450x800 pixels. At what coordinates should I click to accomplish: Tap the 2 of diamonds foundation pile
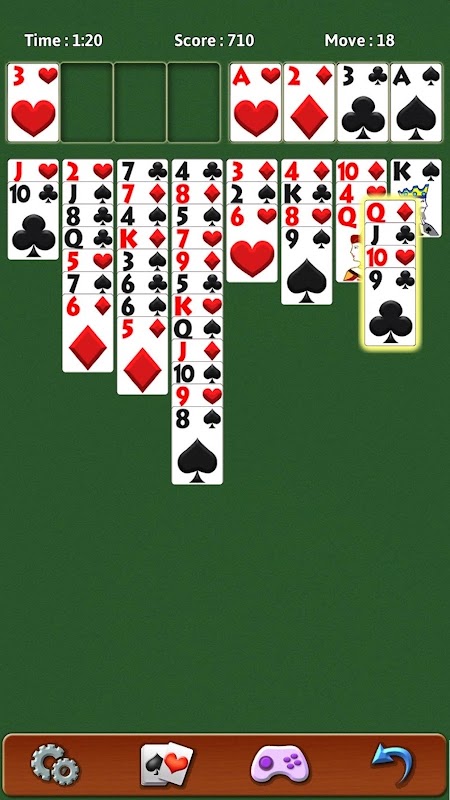pyautogui.click(x=309, y=103)
